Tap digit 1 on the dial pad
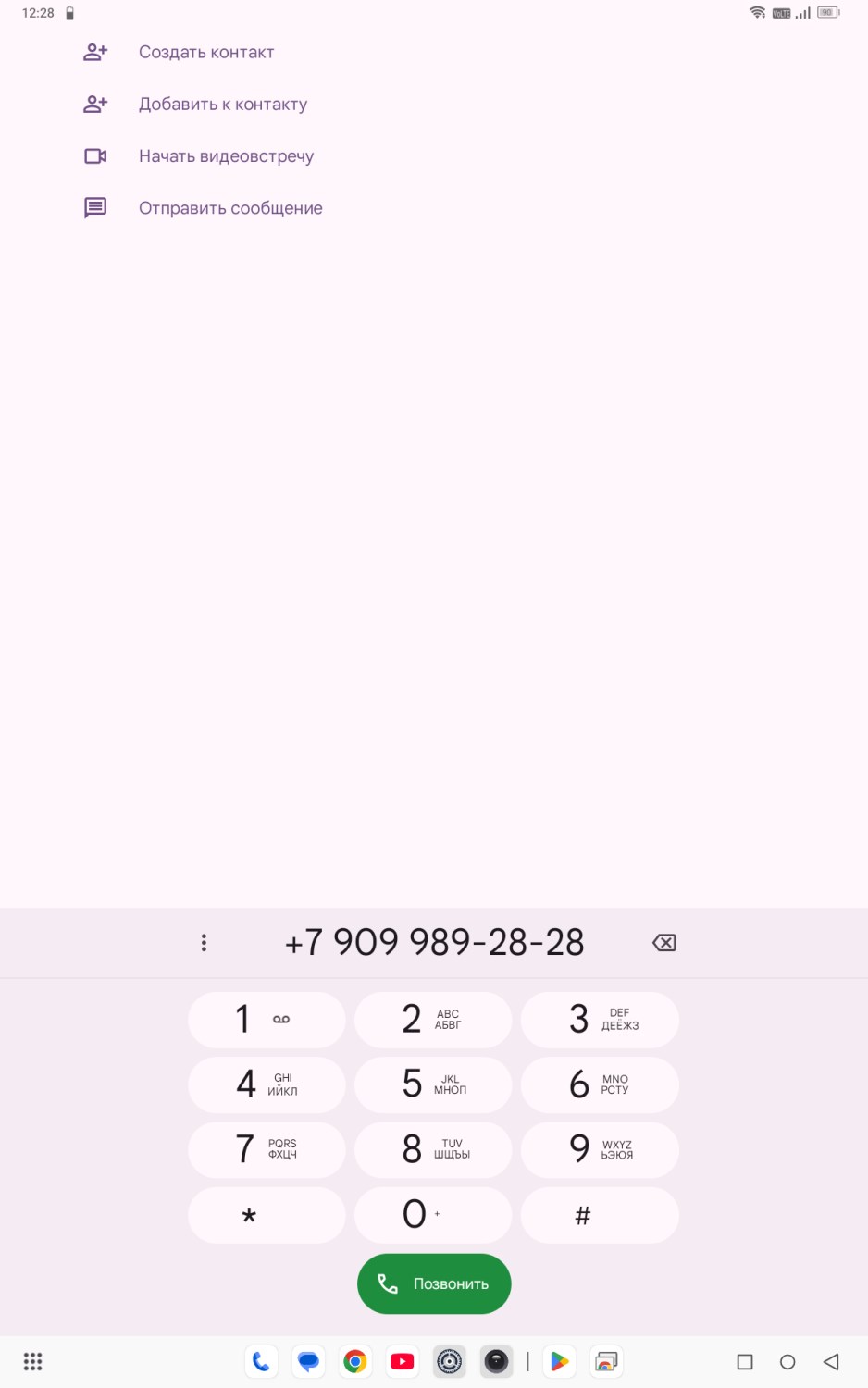 point(267,1020)
